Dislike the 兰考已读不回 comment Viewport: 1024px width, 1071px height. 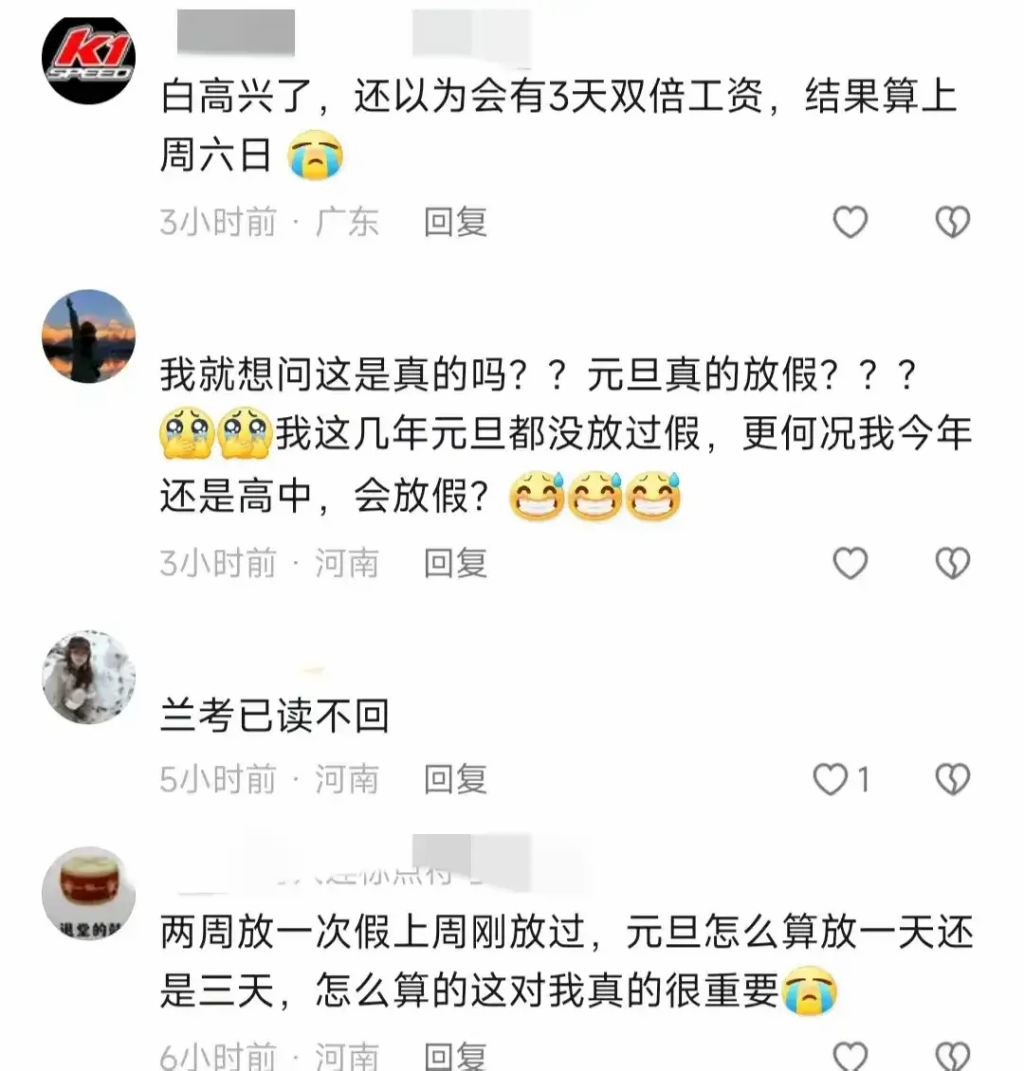pos(952,779)
